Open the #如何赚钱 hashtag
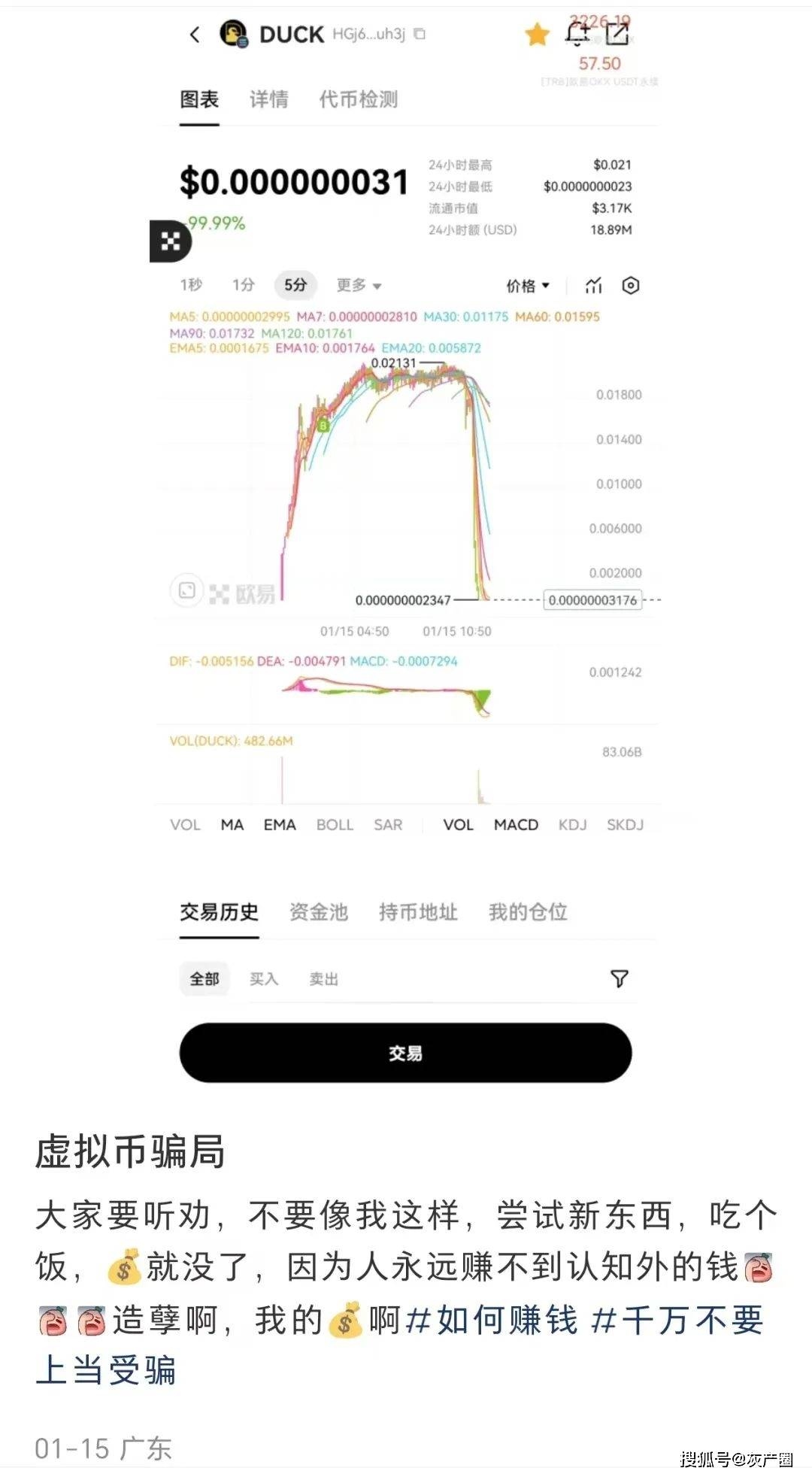Viewport: 812px width, 1477px height. click(492, 1320)
